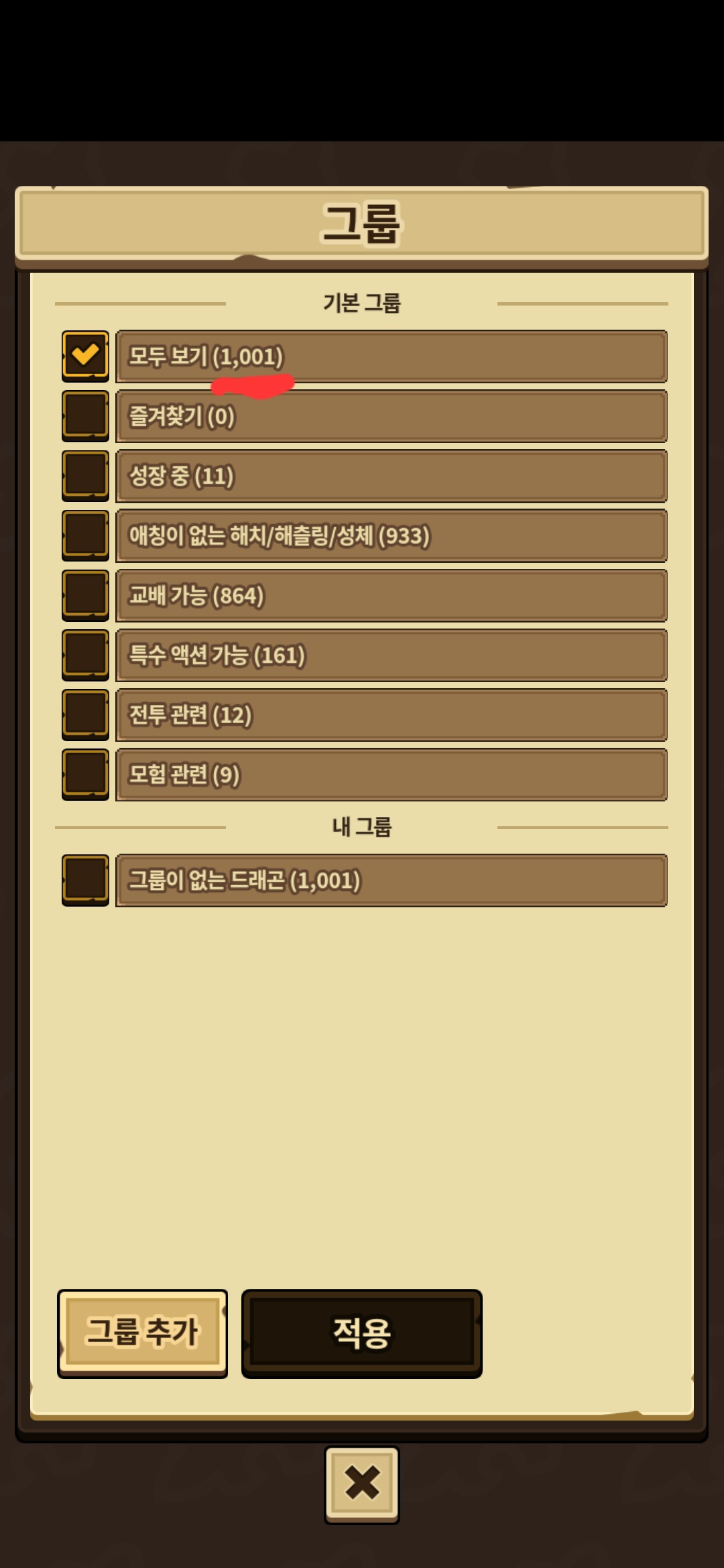
Task: Check the 그룹이 없는 드래곤 box
Action: point(85,879)
